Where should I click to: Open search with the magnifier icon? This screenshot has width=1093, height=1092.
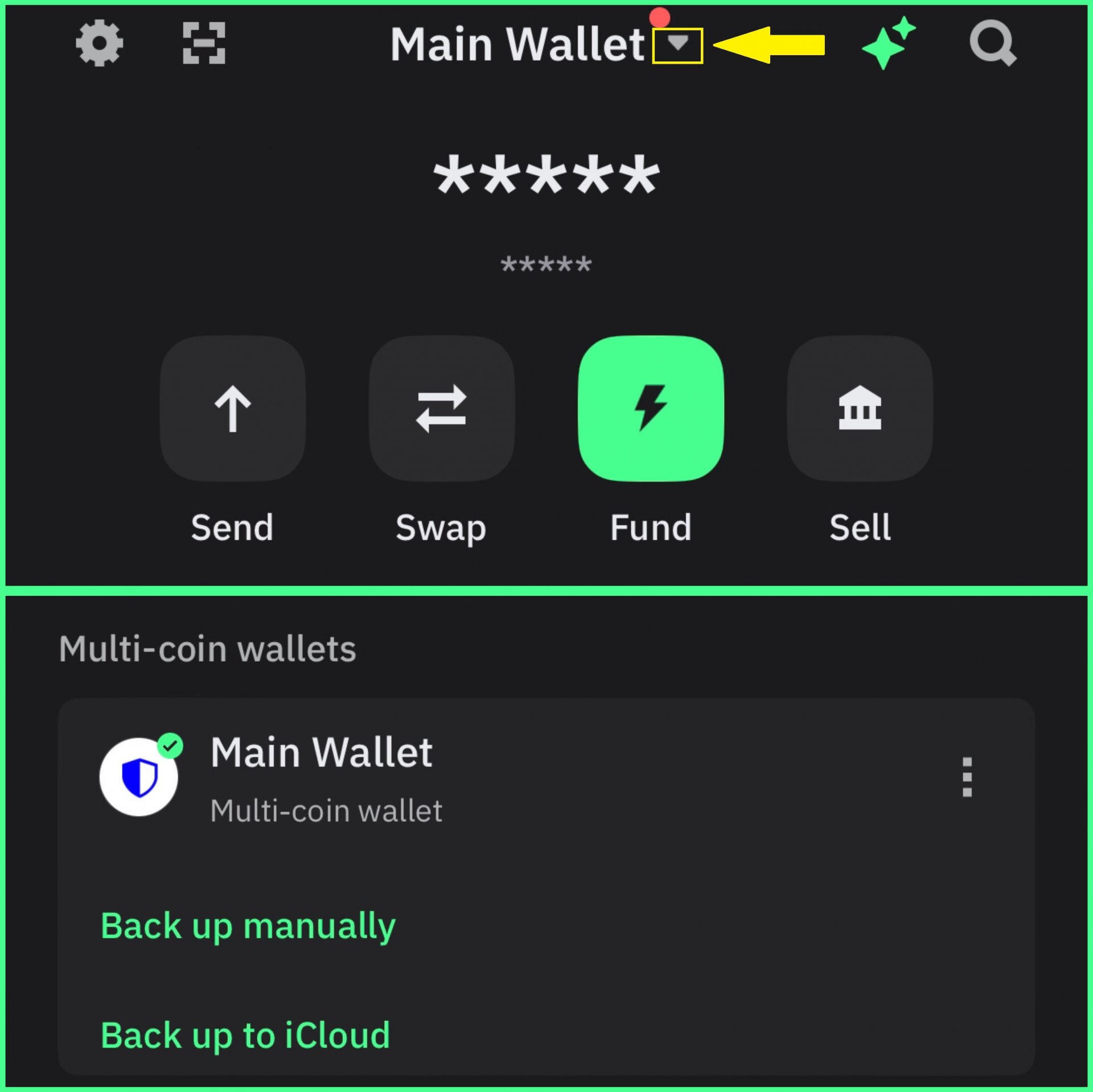click(x=993, y=43)
